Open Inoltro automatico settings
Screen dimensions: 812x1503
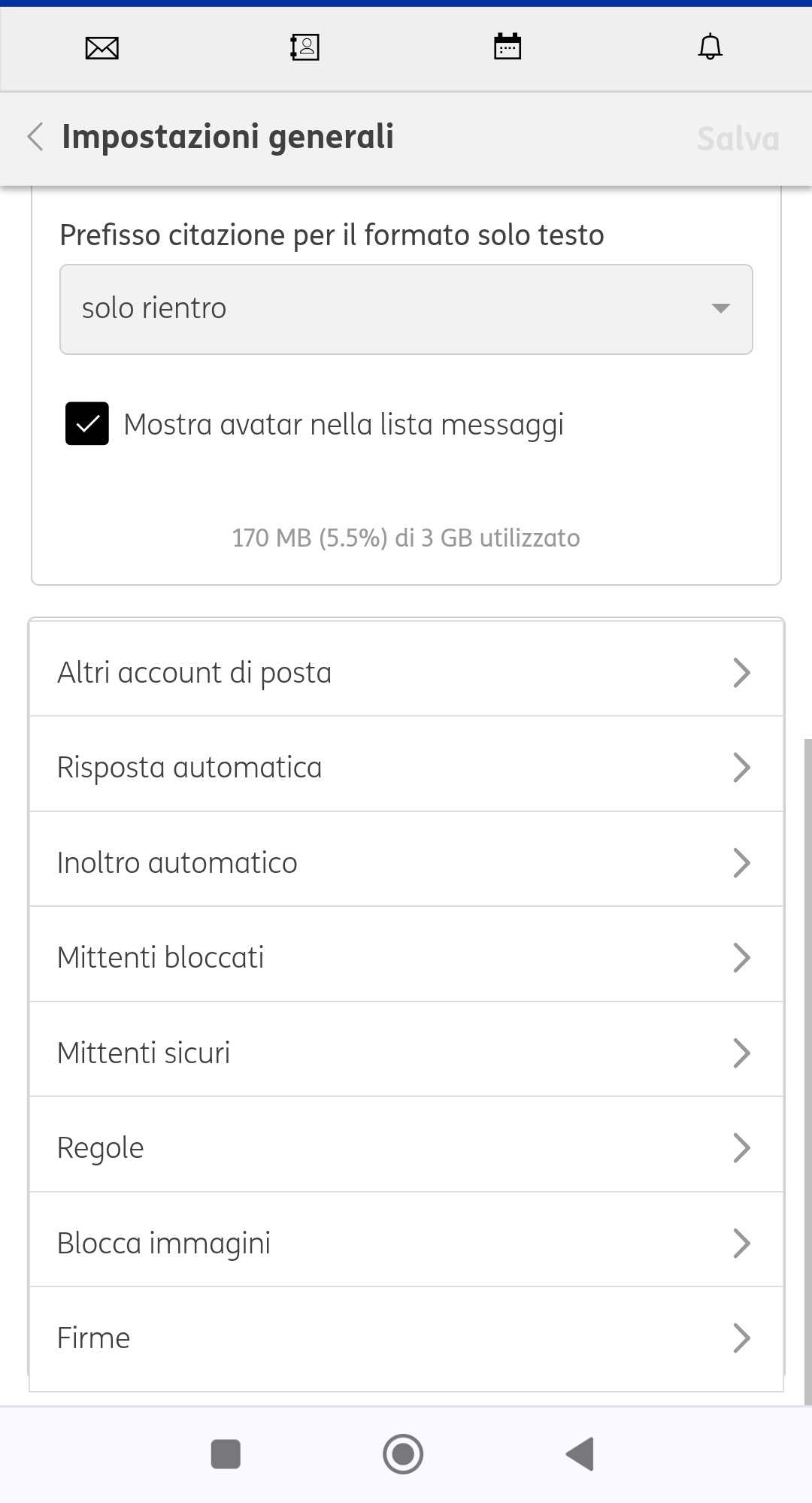pos(406,862)
